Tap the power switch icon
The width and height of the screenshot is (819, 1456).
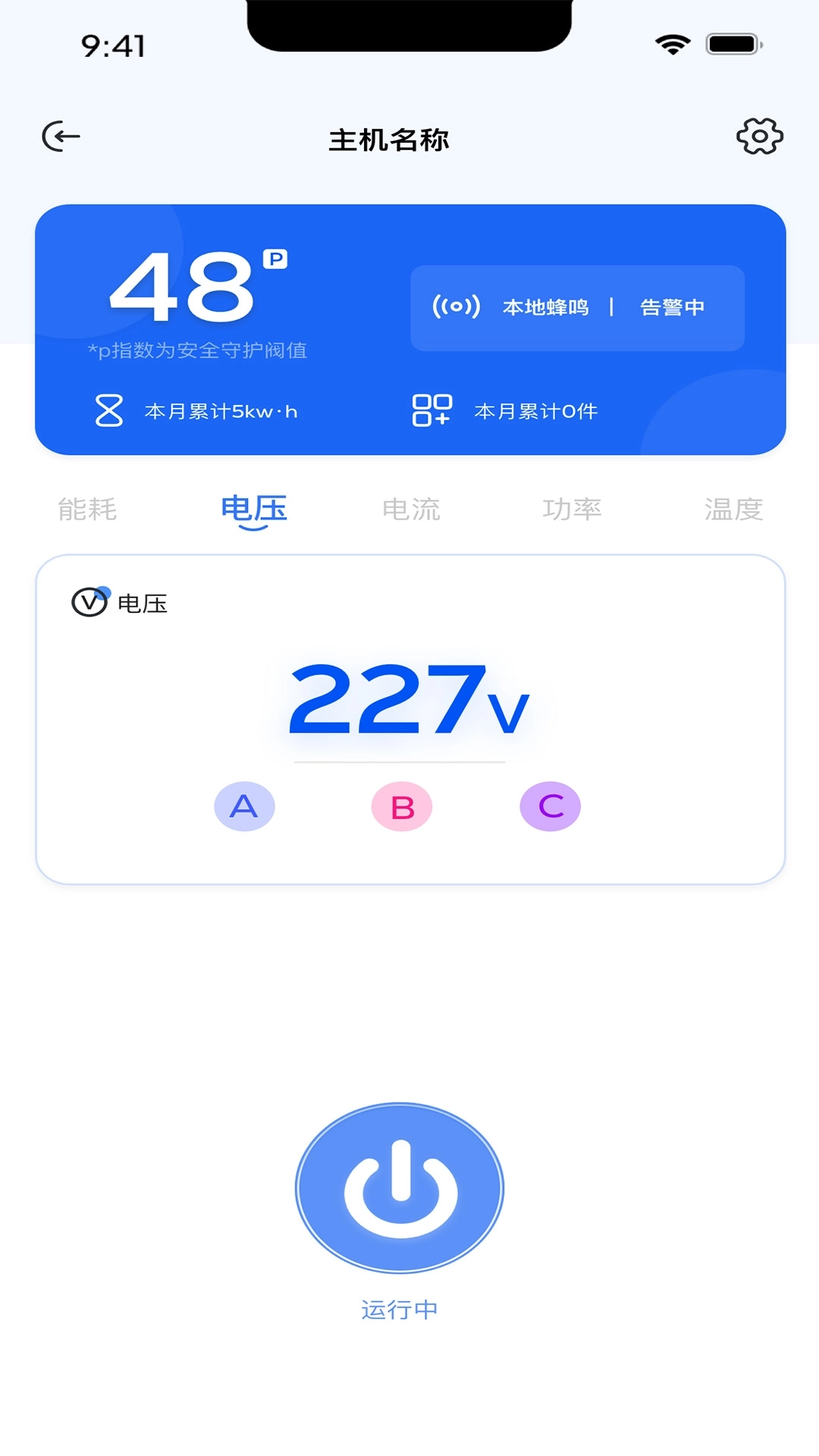point(401,1187)
